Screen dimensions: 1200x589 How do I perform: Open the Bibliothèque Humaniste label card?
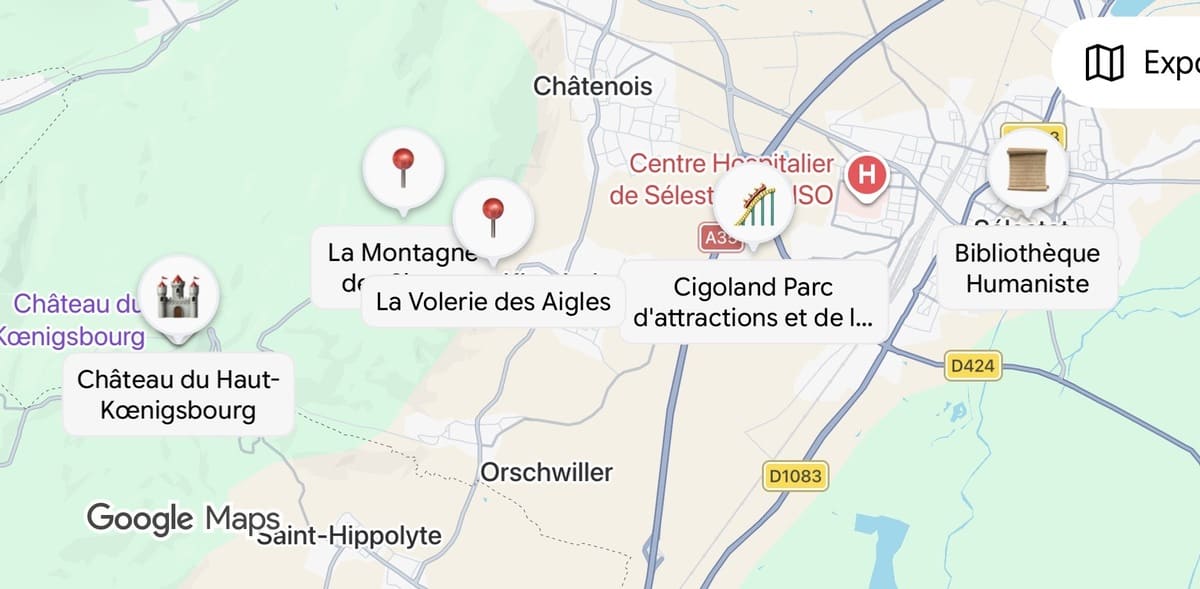click(1027, 268)
